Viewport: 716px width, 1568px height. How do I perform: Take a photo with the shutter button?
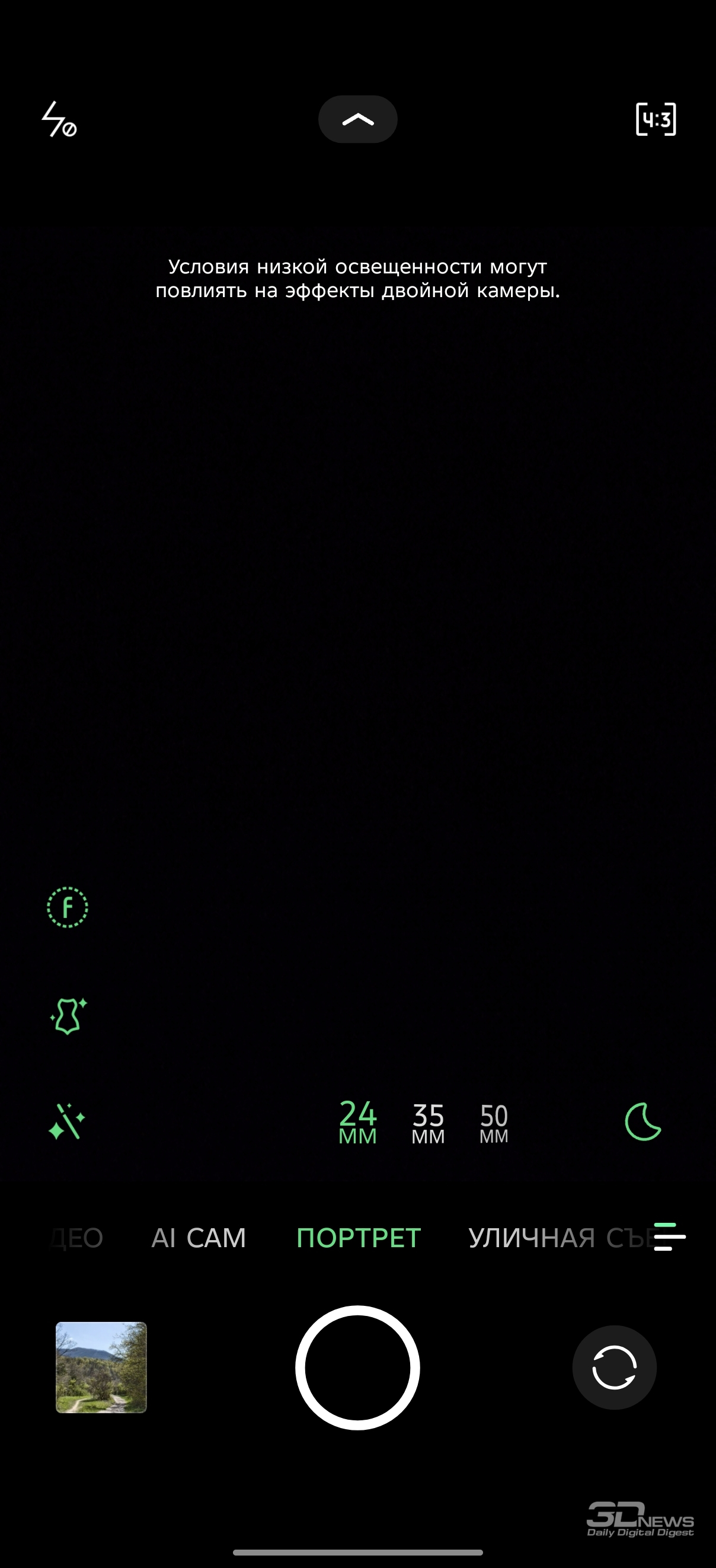[x=357, y=1367]
